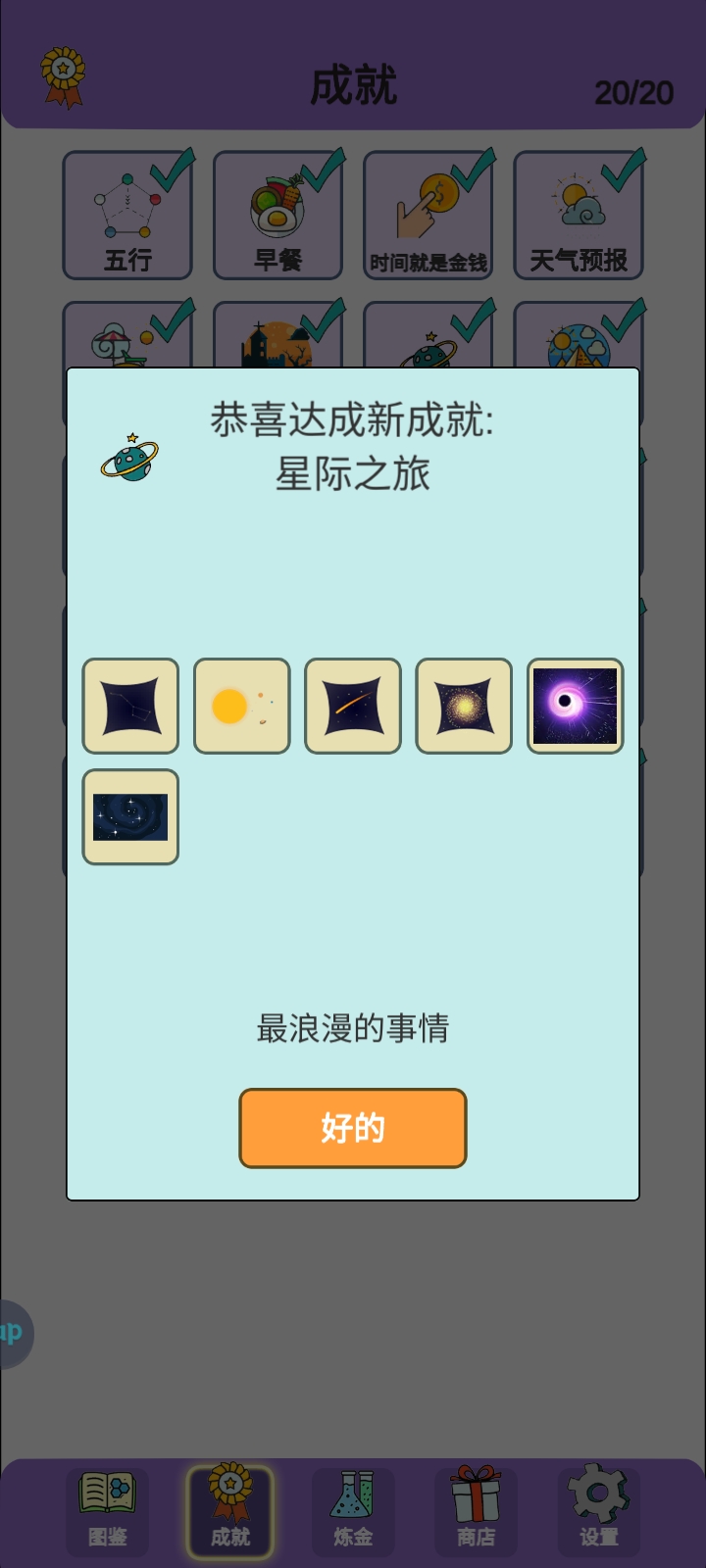This screenshot has width=706, height=1568.
Task: Open the 五行 achievement card
Action: (127, 216)
